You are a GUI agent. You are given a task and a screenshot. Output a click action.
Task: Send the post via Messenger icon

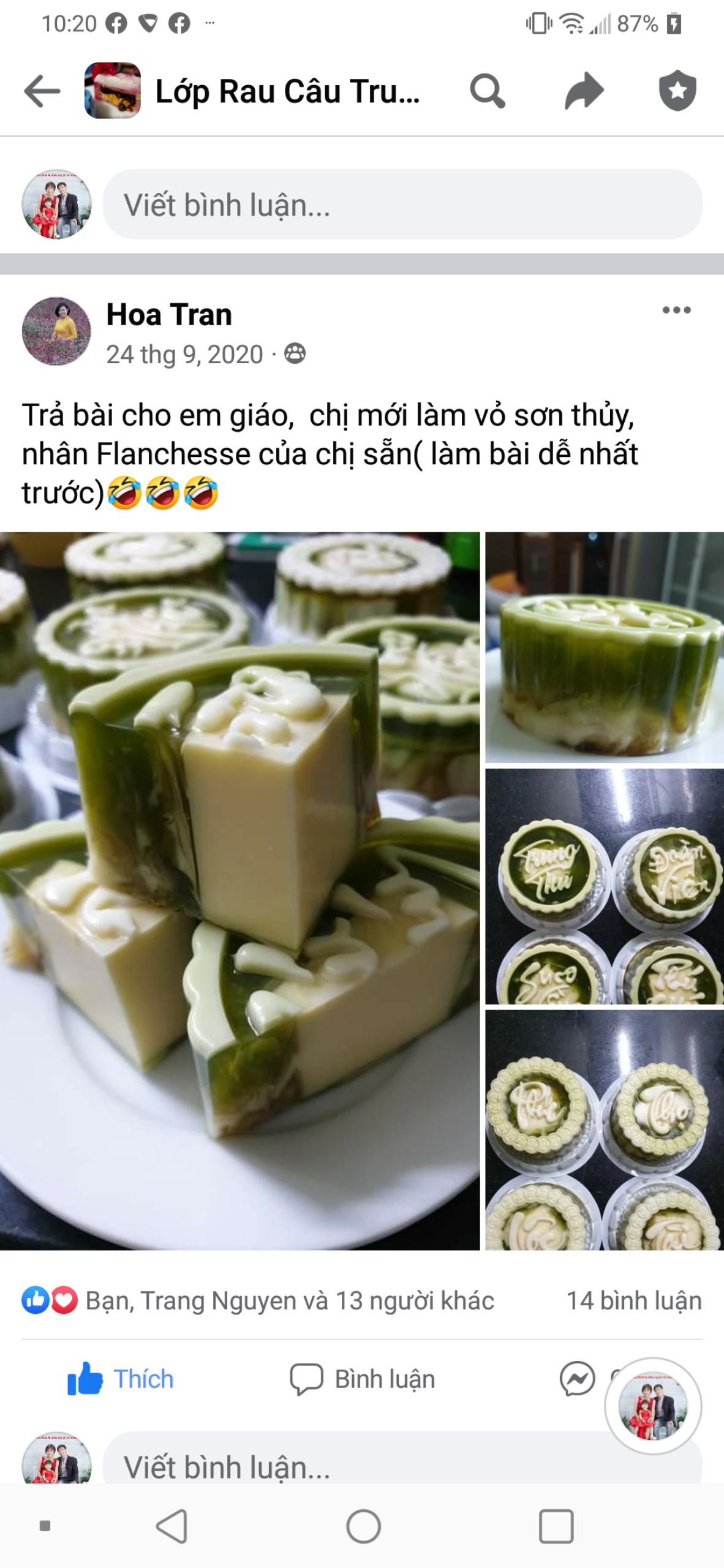tap(577, 1379)
